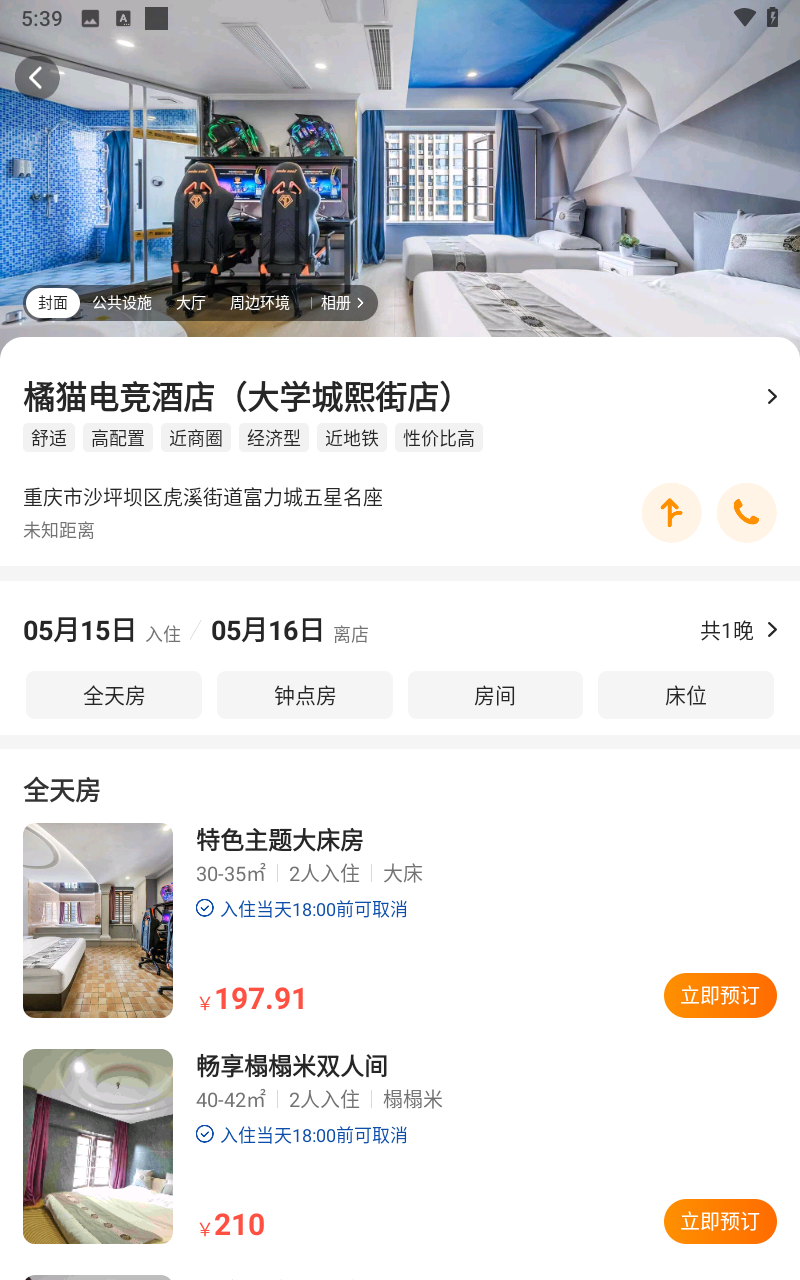
Task: Book the 特色主题大床房 with 立即预订
Action: tap(720, 995)
